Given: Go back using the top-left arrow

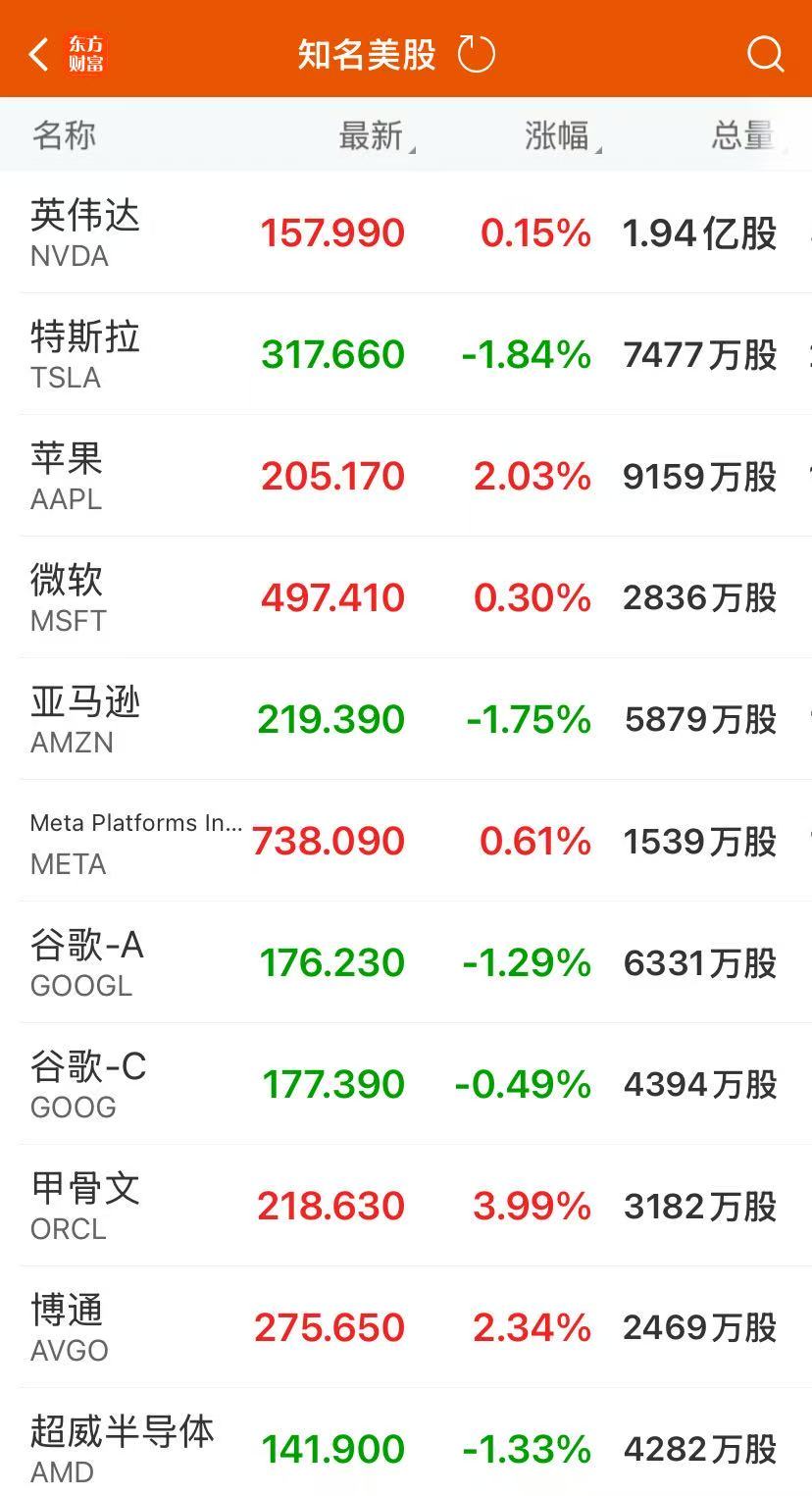Looking at the screenshot, I should 39,55.
